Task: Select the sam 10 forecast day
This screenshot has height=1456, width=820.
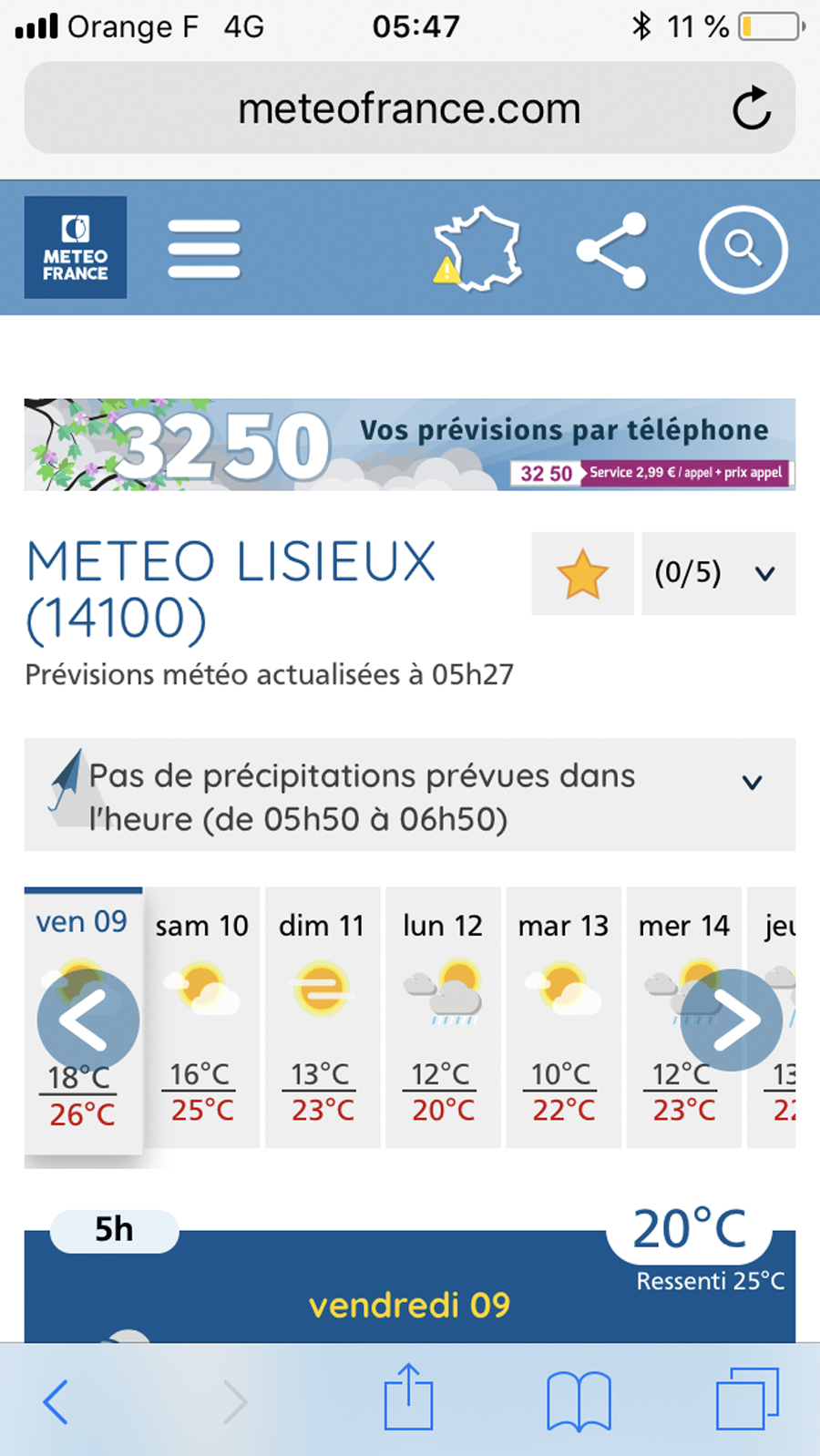Action: coord(202,1017)
